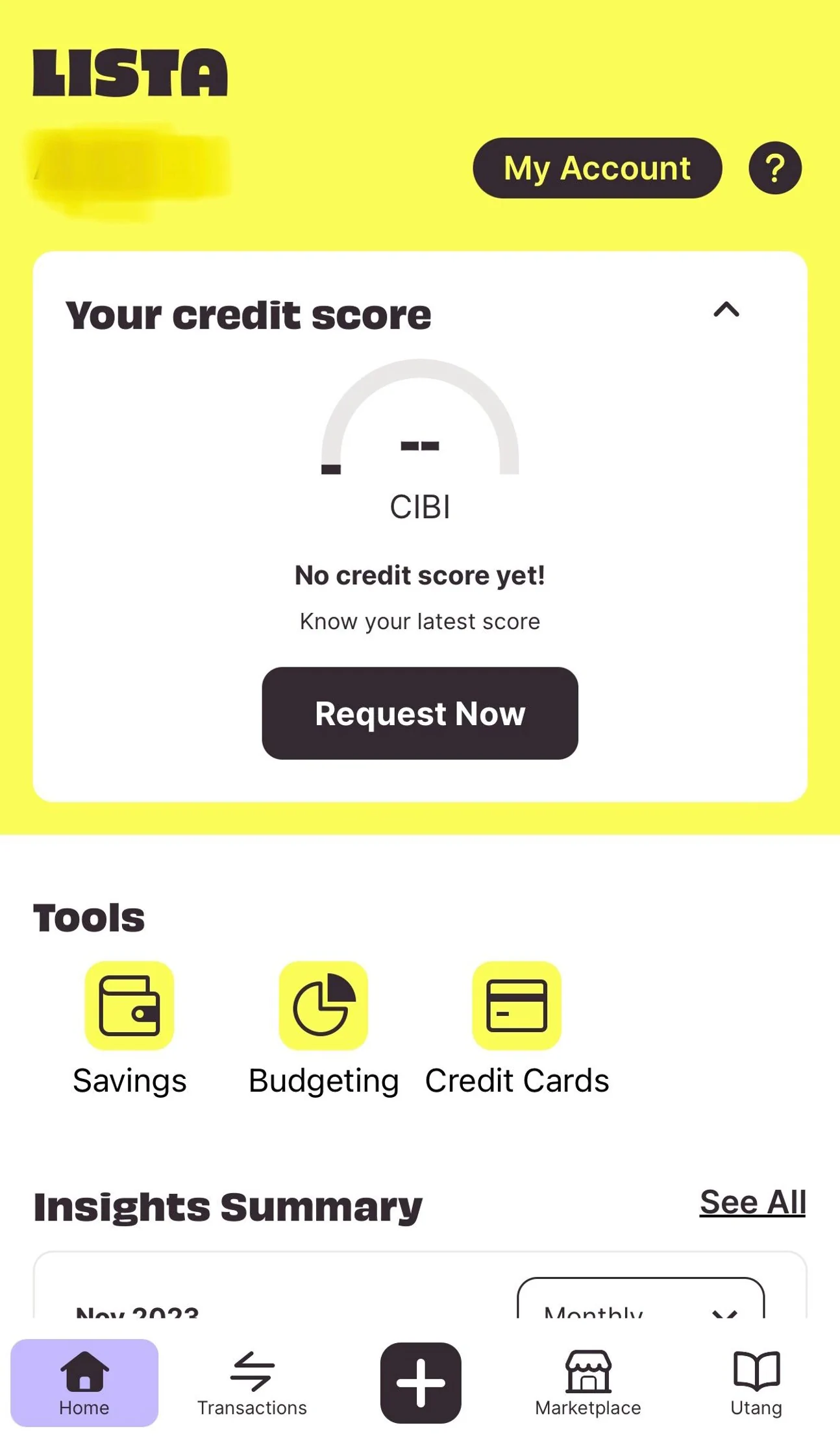Viewport: 840px width, 1447px height.
Task: Tap Request Now for credit score
Action: 419,713
